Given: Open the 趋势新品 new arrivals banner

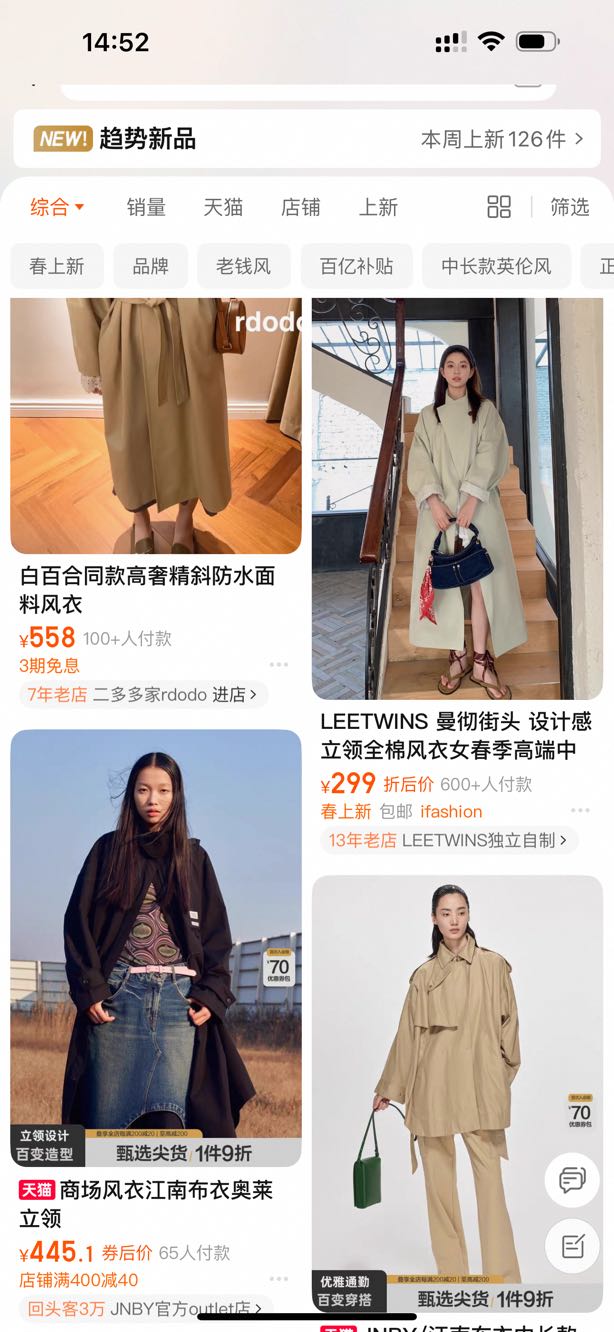Looking at the screenshot, I should pos(306,139).
